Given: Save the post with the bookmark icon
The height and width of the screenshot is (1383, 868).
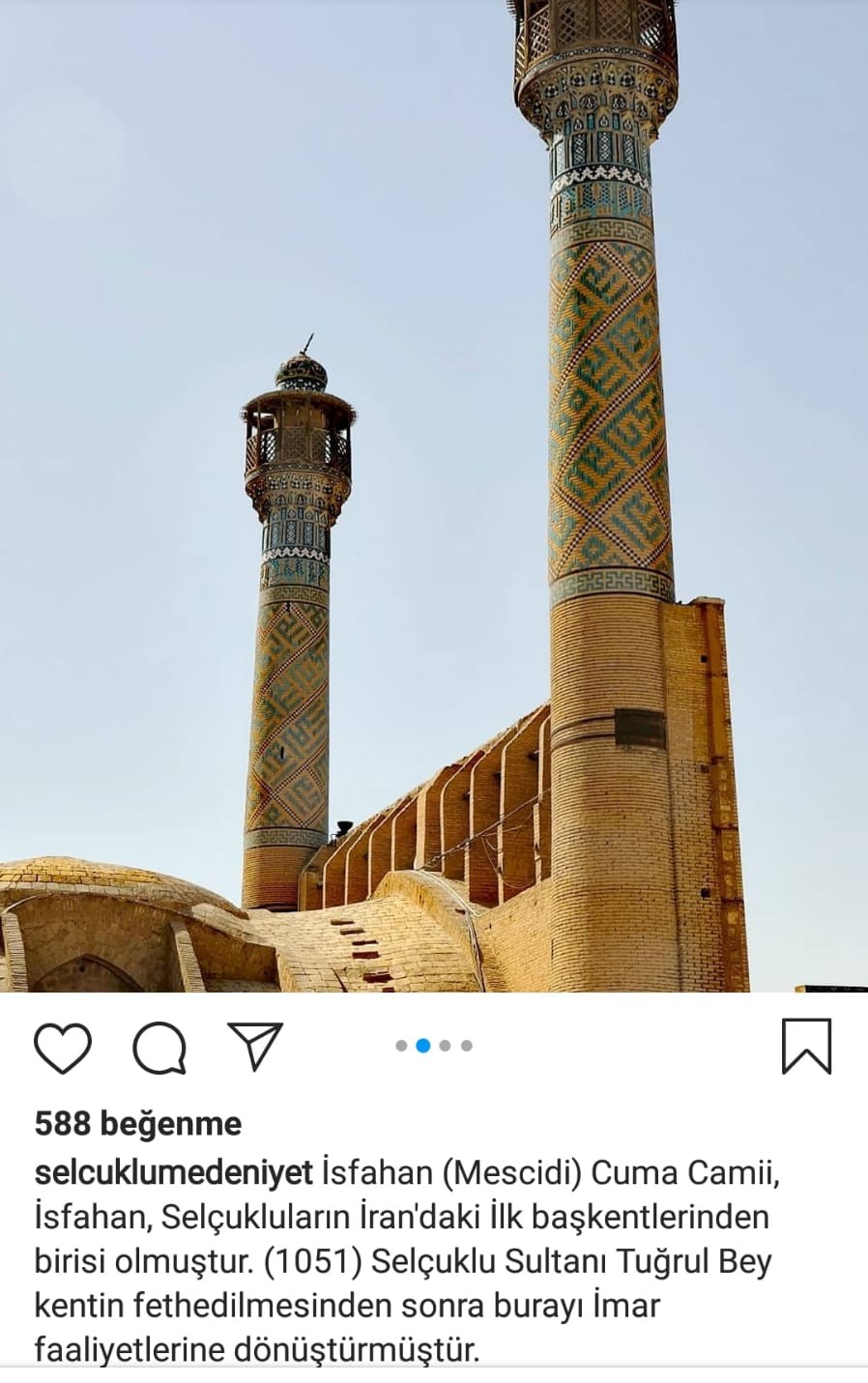Looking at the screenshot, I should pos(806,1047).
